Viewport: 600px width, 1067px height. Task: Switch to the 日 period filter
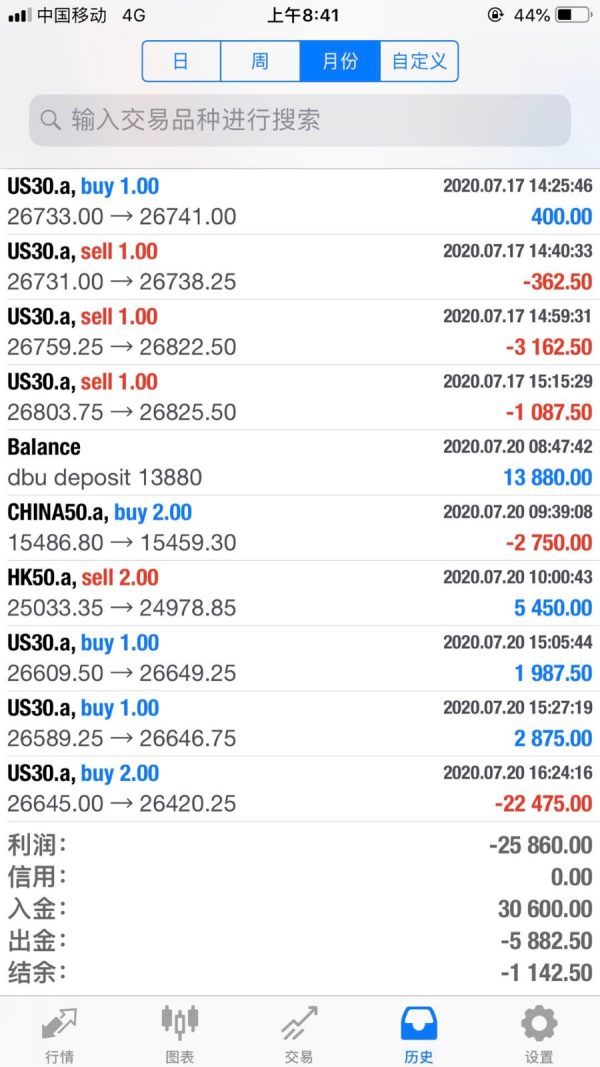coord(181,62)
